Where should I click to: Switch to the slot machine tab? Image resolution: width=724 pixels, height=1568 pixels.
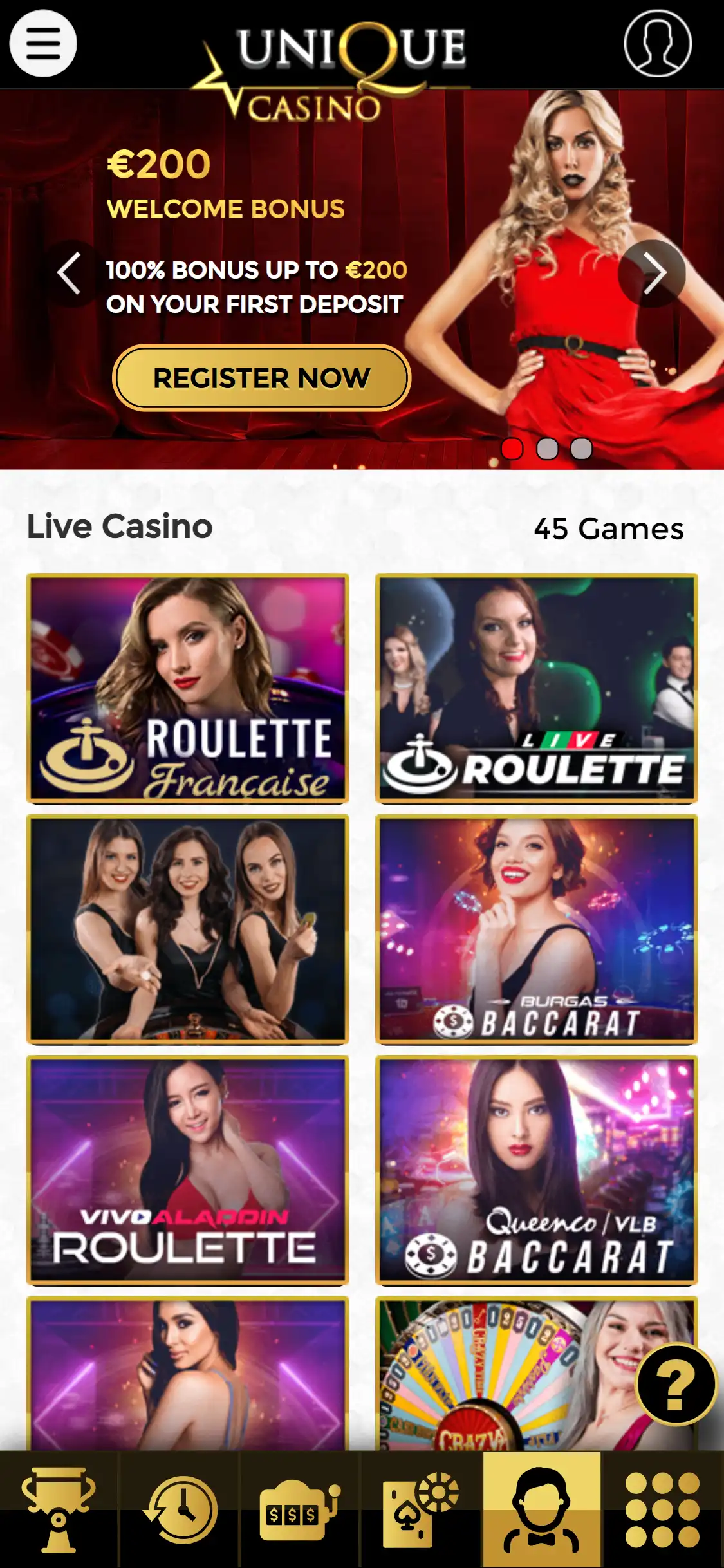[x=299, y=1509]
